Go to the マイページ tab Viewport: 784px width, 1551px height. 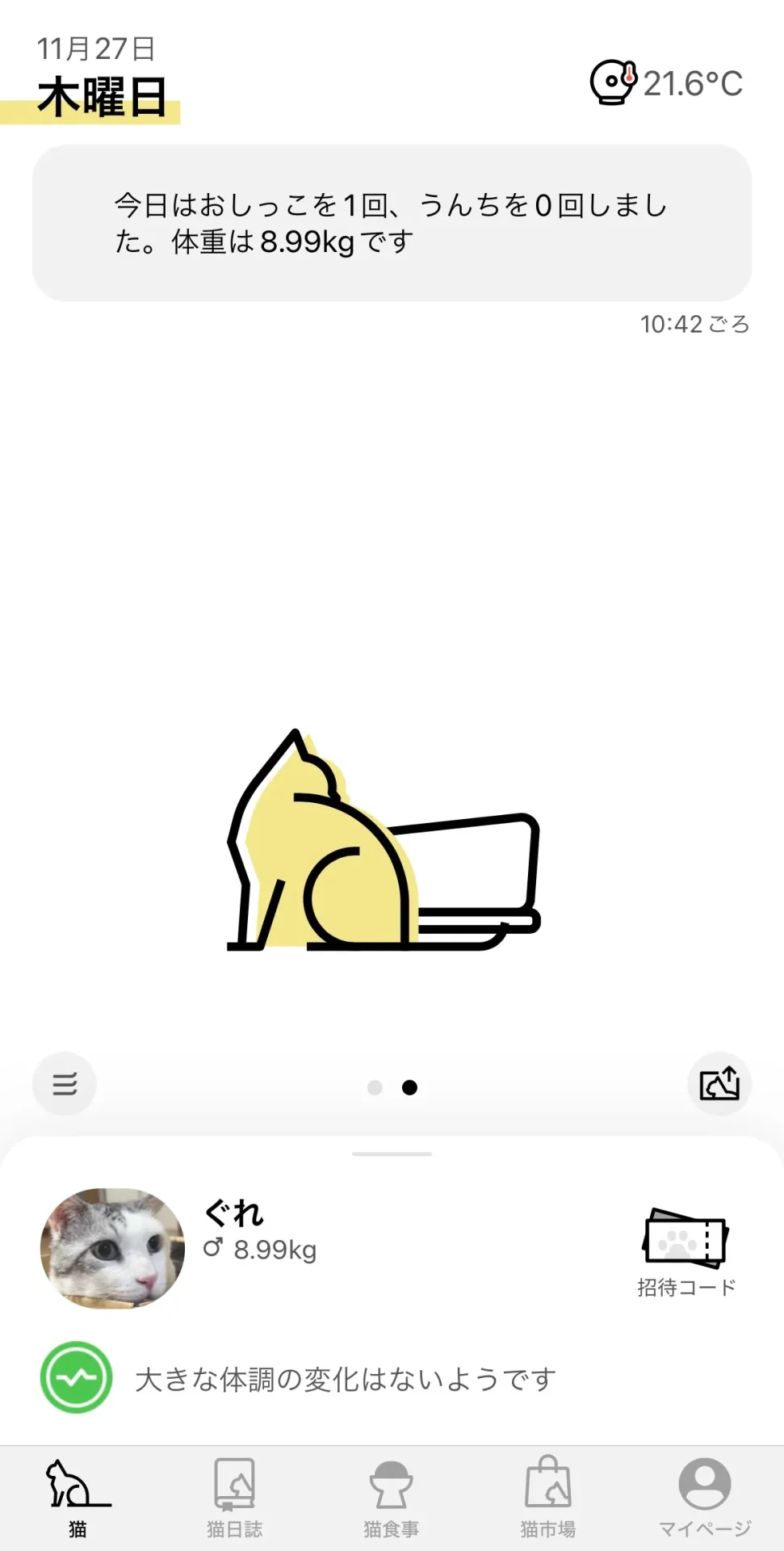coord(705,1497)
